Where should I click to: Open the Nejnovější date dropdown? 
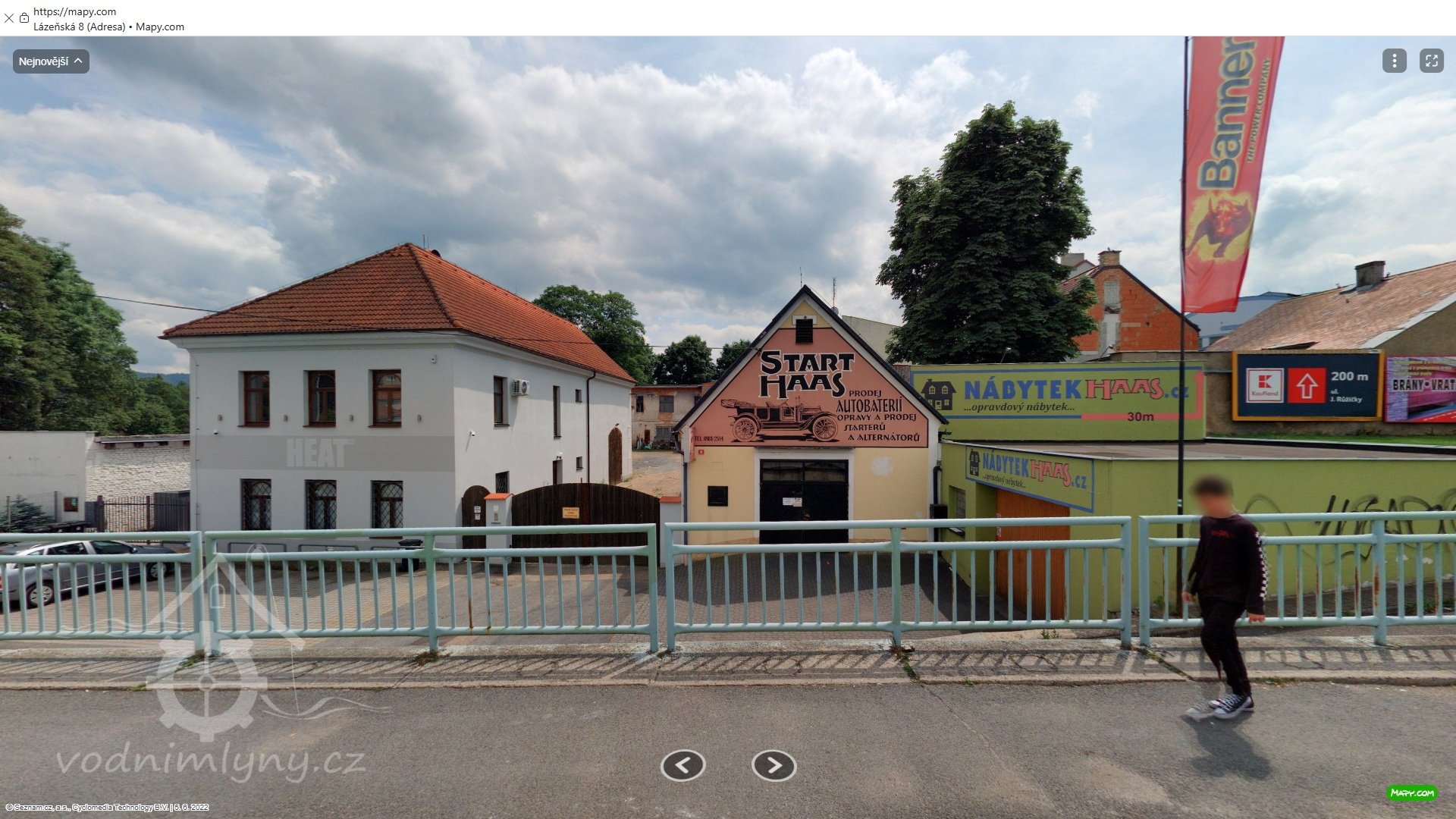click(51, 61)
